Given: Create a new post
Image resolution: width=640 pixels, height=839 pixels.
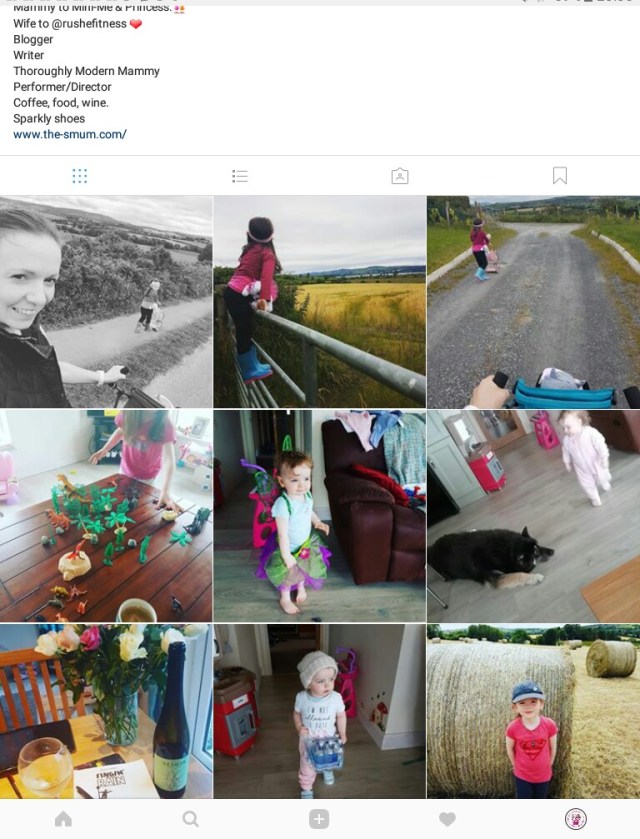Looking at the screenshot, I should coord(319,819).
